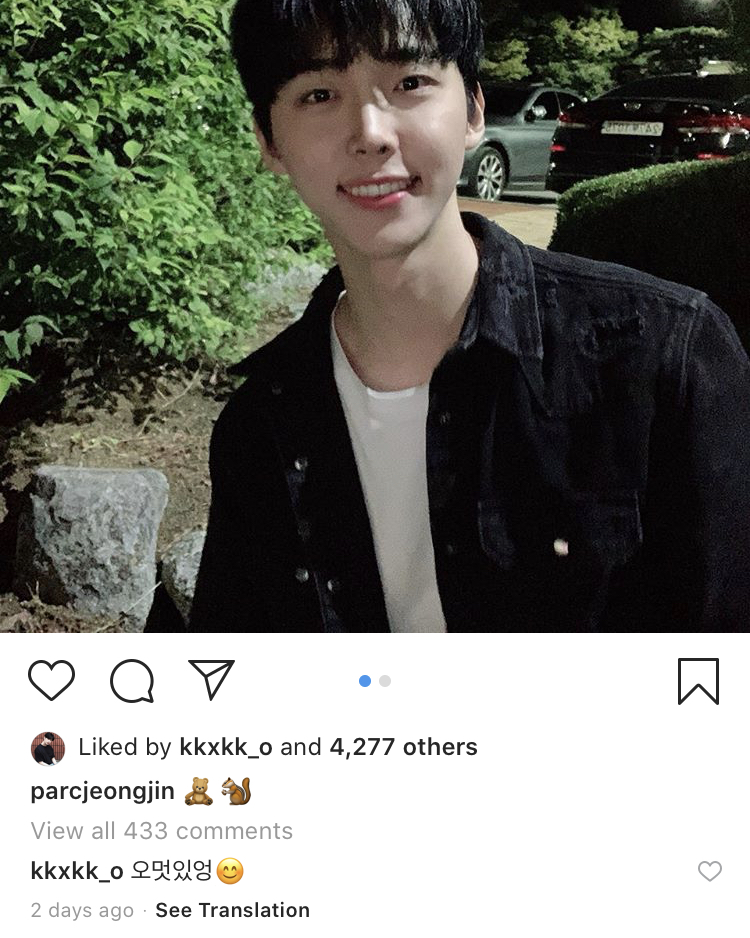Open the list of 4,277 others who liked

[403, 747]
